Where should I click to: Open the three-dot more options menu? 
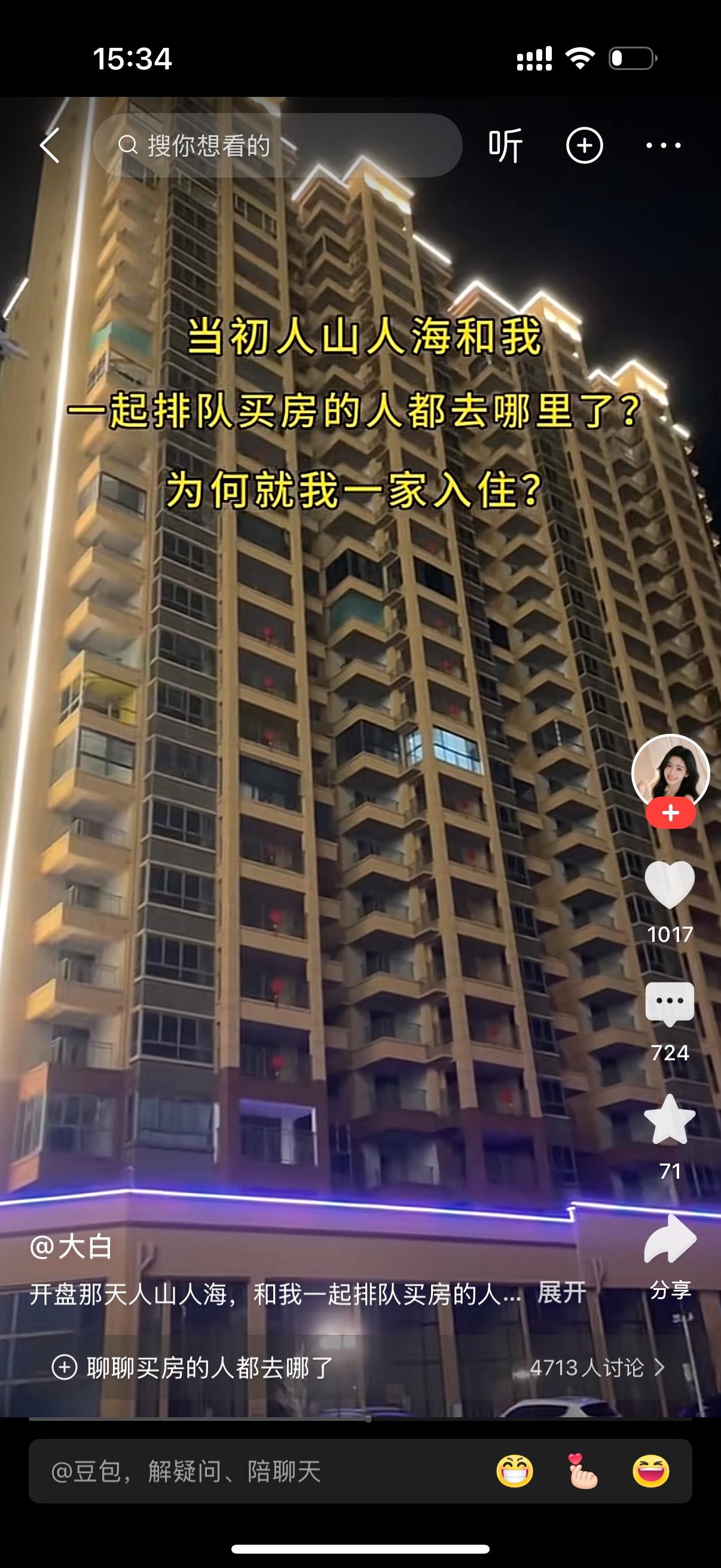coord(663,145)
